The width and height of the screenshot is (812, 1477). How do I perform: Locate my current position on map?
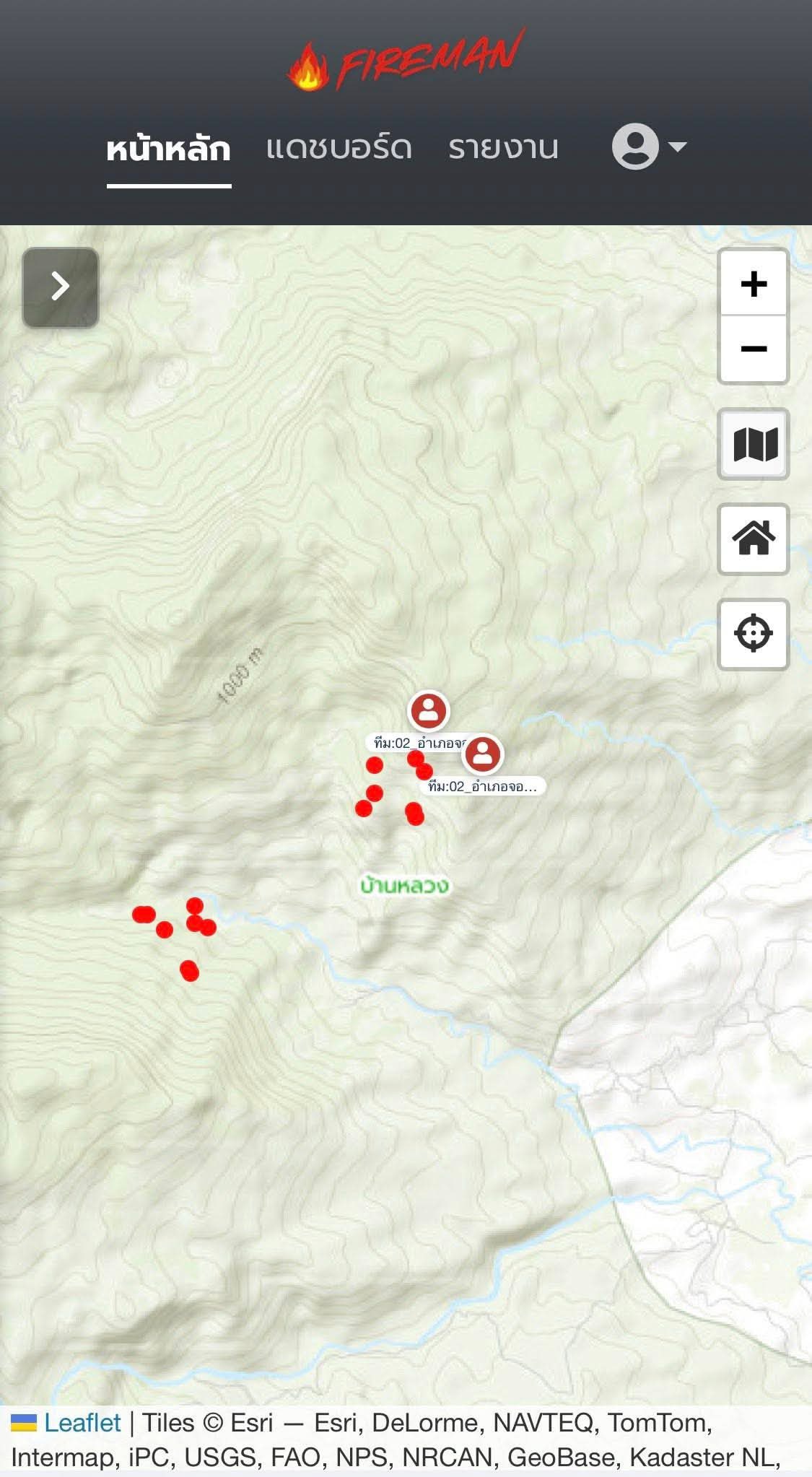[754, 634]
